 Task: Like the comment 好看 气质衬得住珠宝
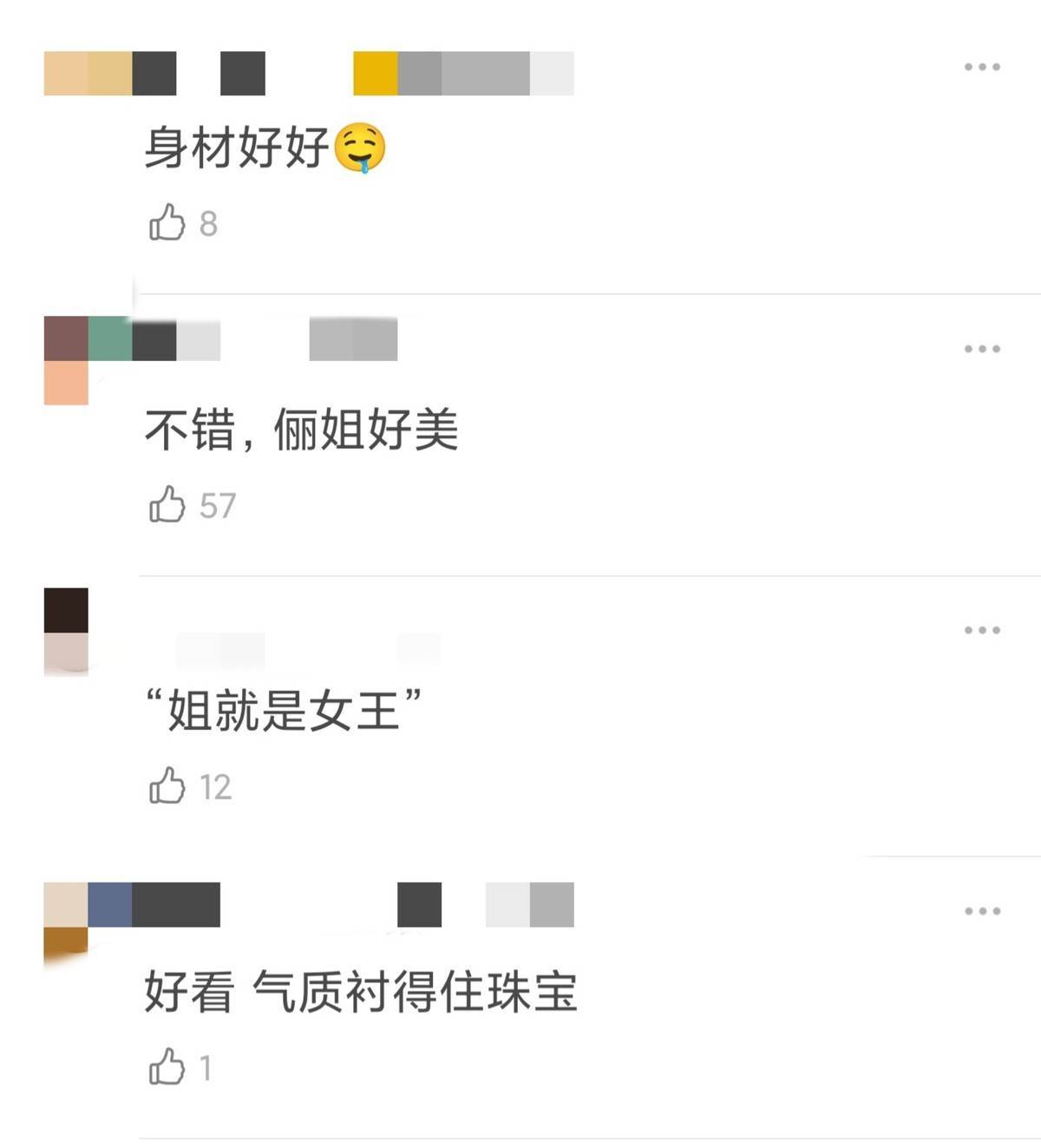point(167,1067)
